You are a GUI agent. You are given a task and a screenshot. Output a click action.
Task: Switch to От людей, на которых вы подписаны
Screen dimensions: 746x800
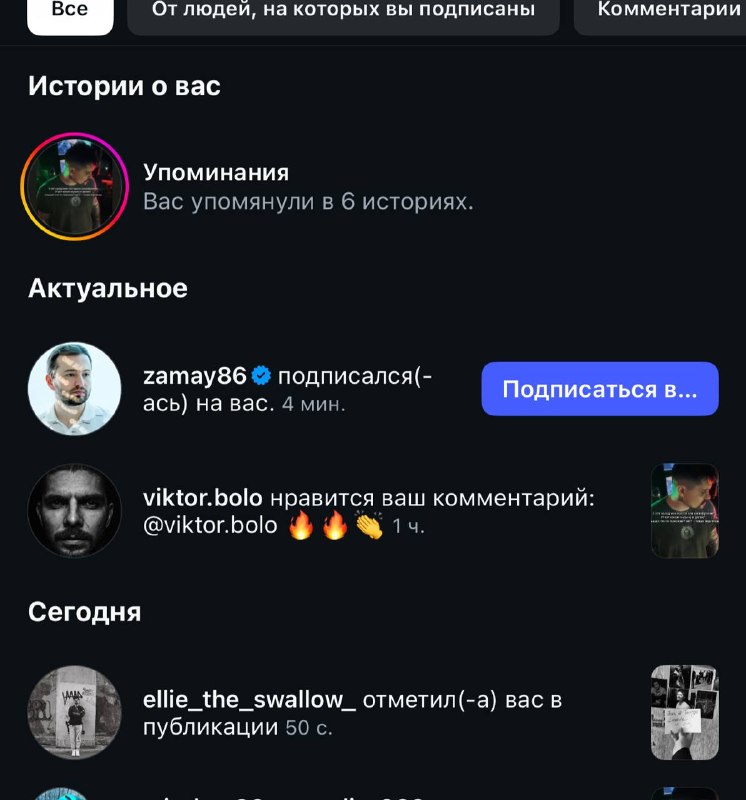tap(343, 13)
